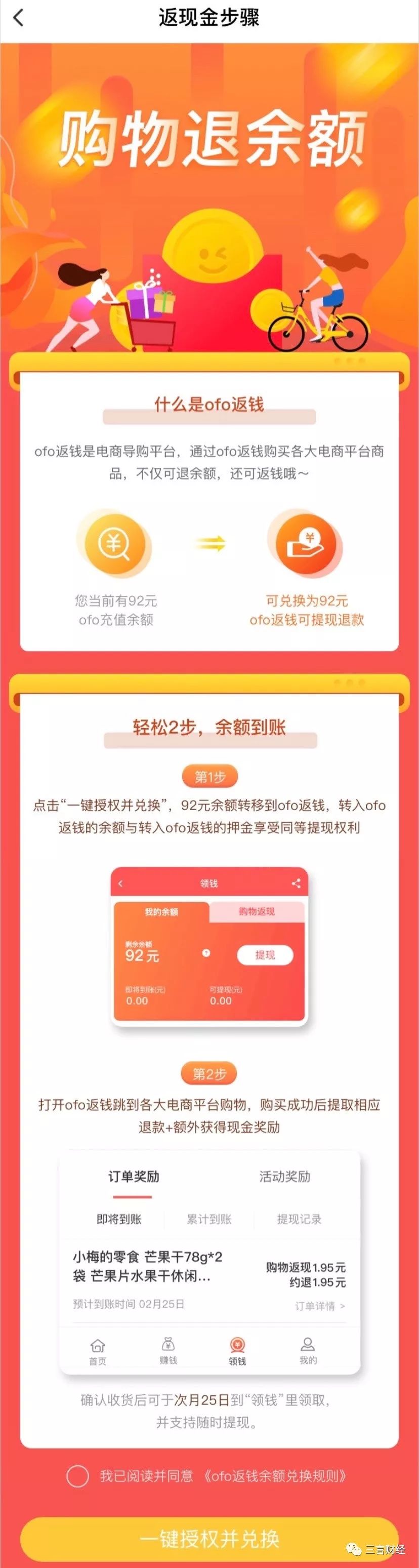The width and height of the screenshot is (419, 1568).
Task: Tap 一键授权并兑换 button
Action: coord(209,1539)
